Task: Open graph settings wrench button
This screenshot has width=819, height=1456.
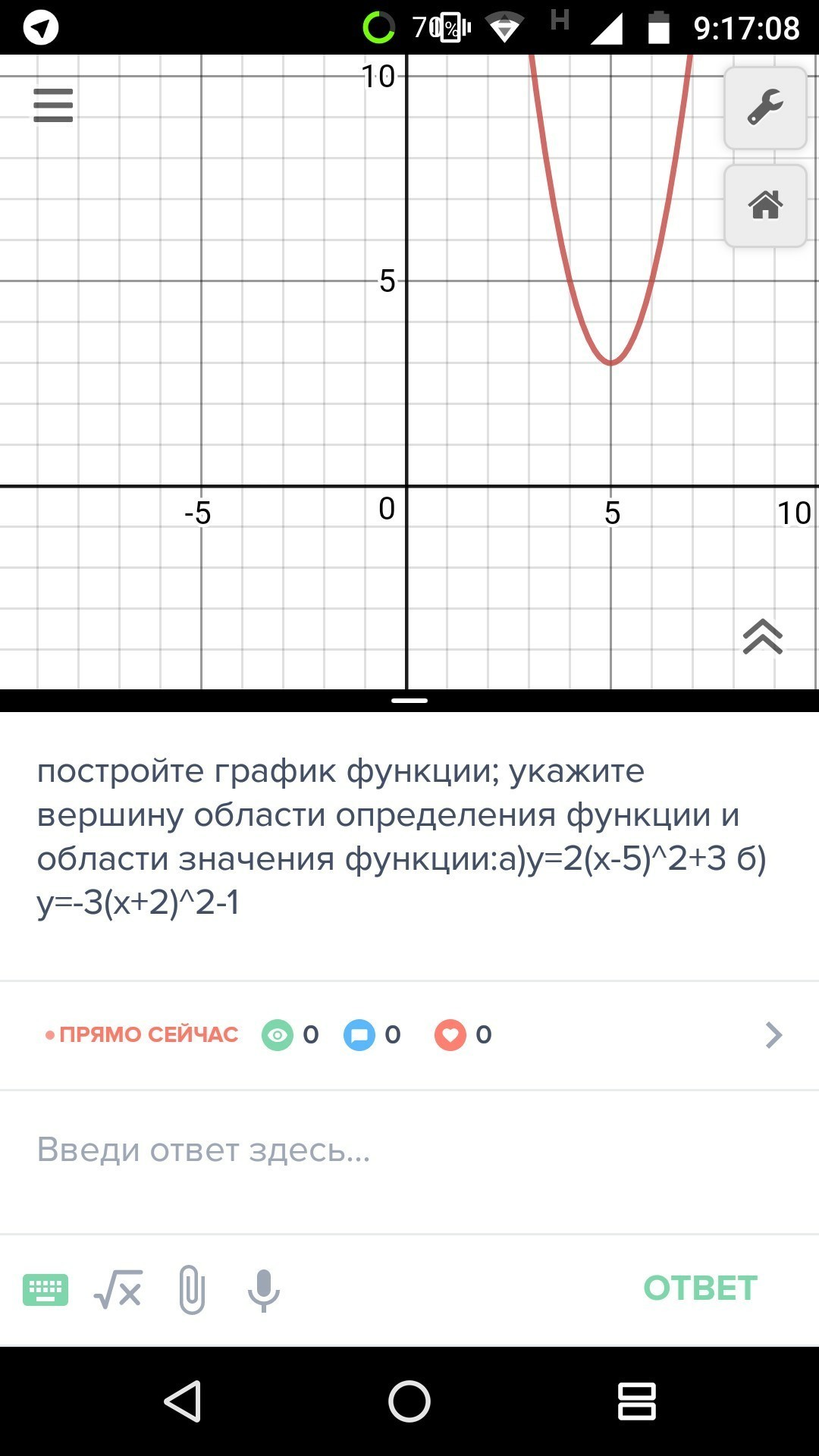Action: [765, 108]
